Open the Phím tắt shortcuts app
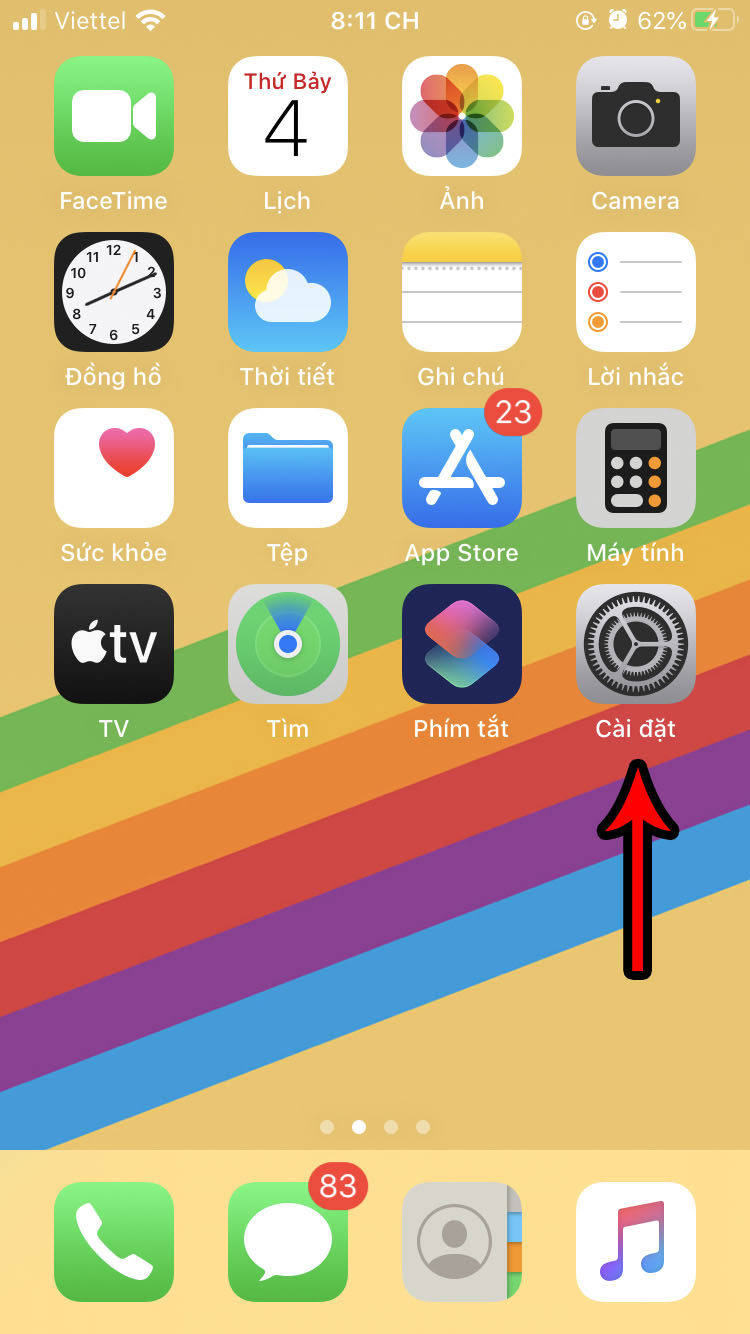The width and height of the screenshot is (750, 1334). point(462,644)
